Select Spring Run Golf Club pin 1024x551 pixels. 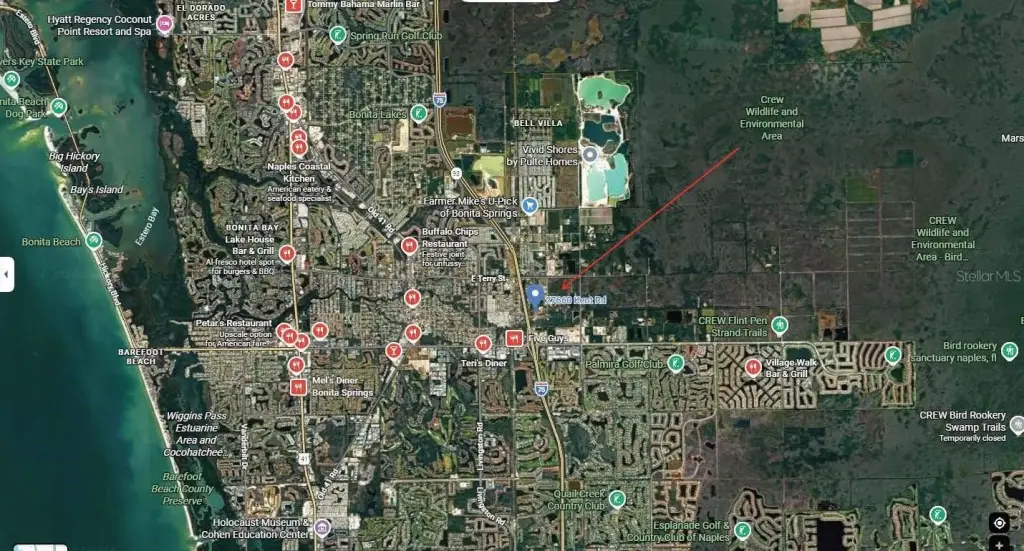click(338, 35)
